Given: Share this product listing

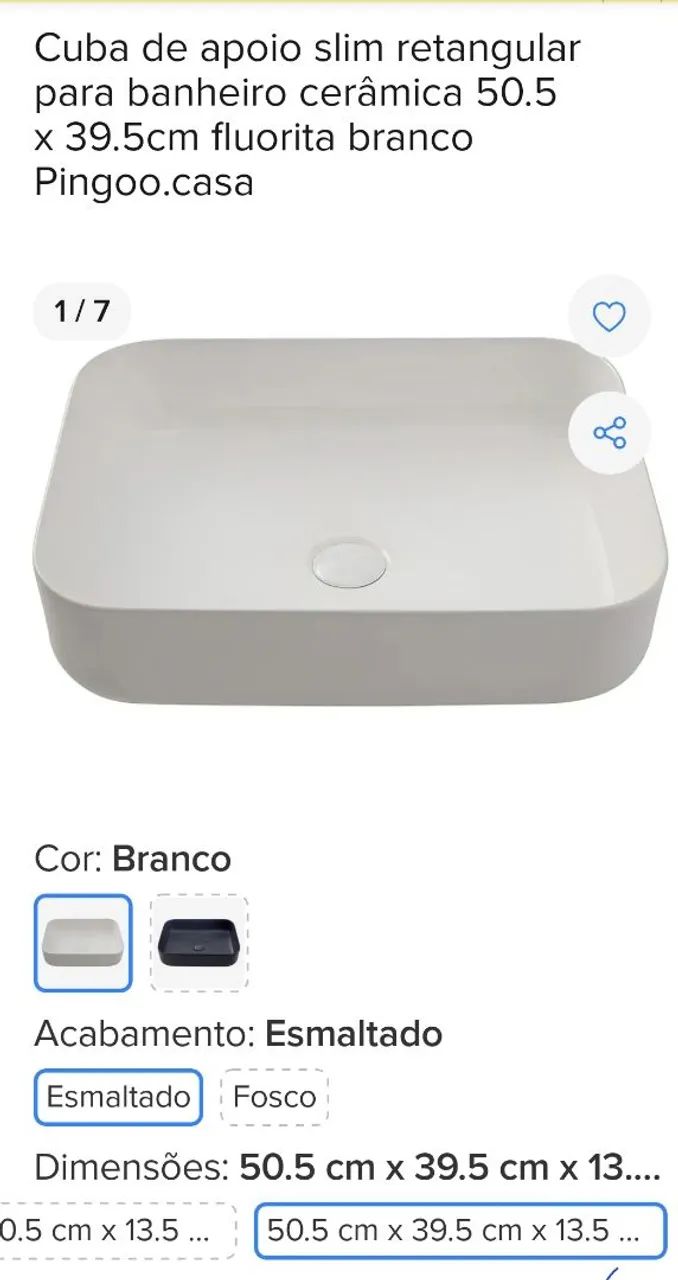Looking at the screenshot, I should (609, 432).
